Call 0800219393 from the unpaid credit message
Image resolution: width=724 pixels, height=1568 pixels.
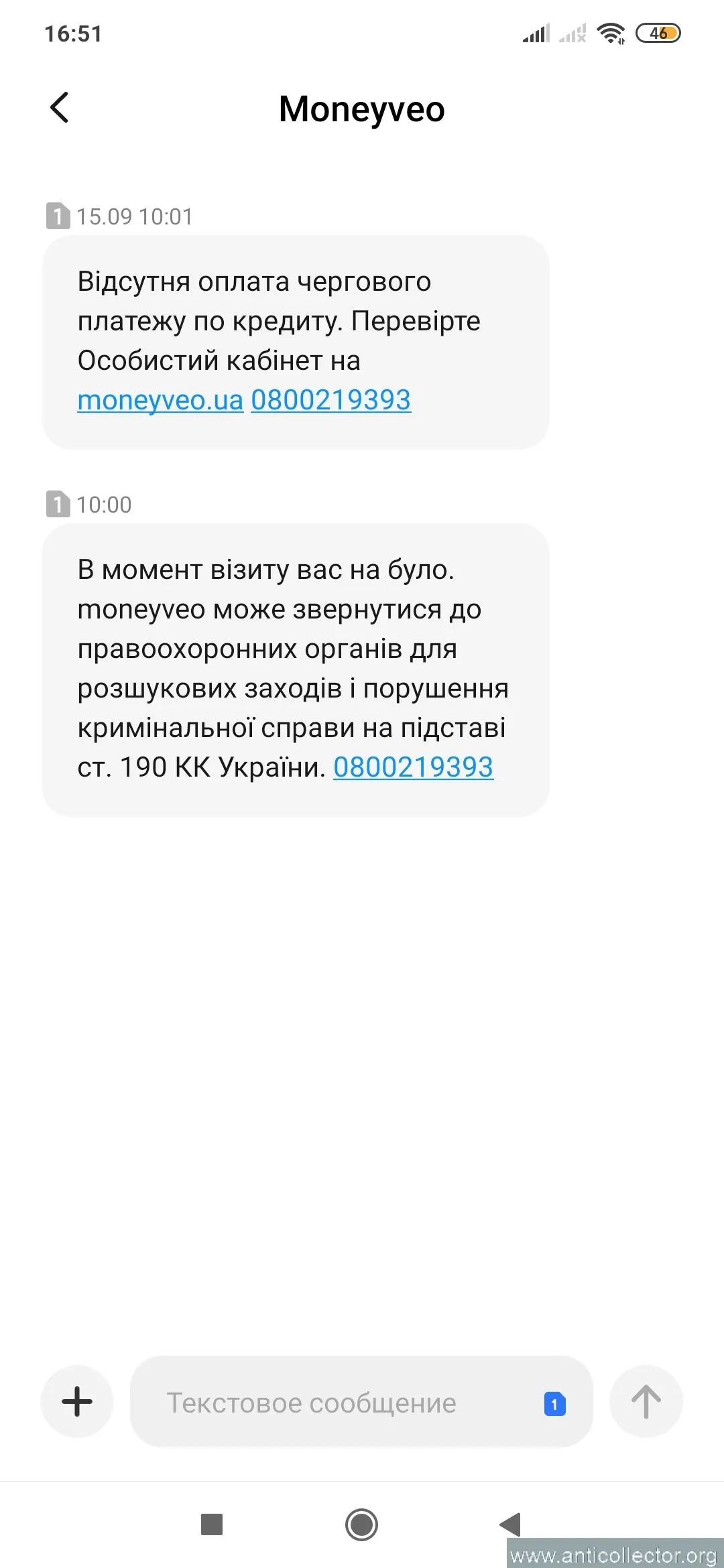(x=330, y=401)
